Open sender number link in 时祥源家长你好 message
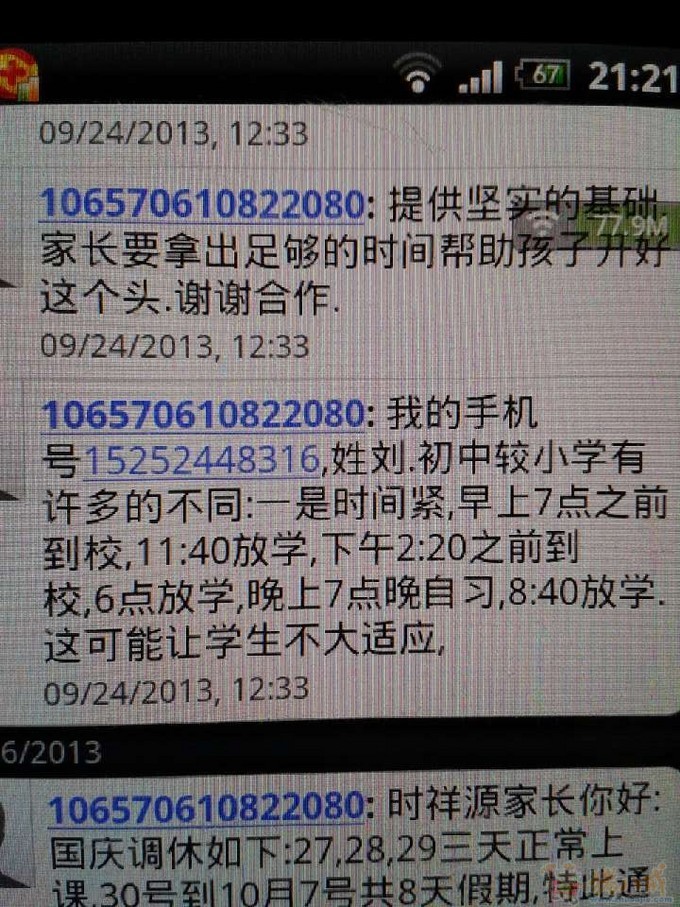The width and height of the screenshot is (680, 907). click(204, 805)
